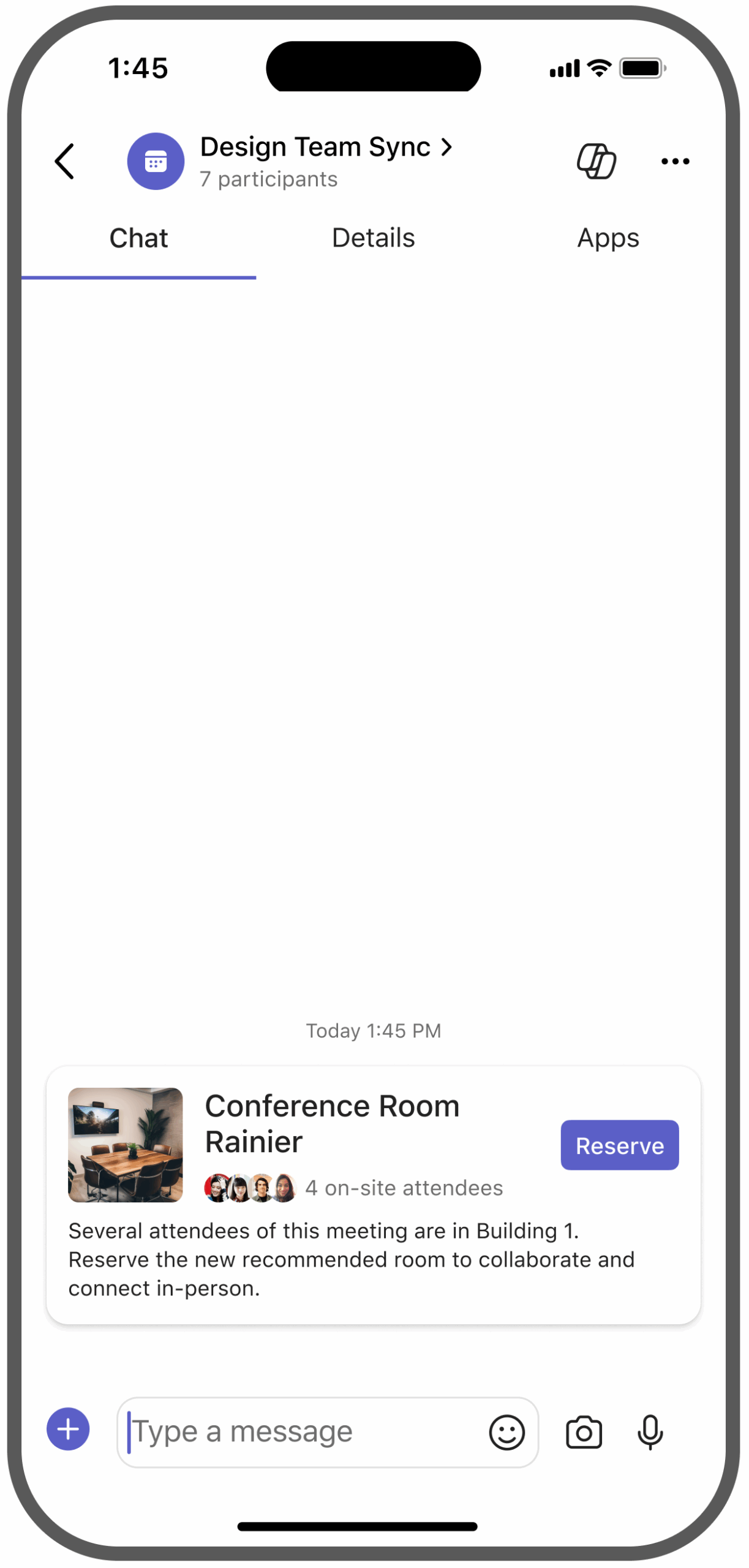The width and height of the screenshot is (749, 1568).
Task: Open the emoji picker
Action: click(506, 1433)
